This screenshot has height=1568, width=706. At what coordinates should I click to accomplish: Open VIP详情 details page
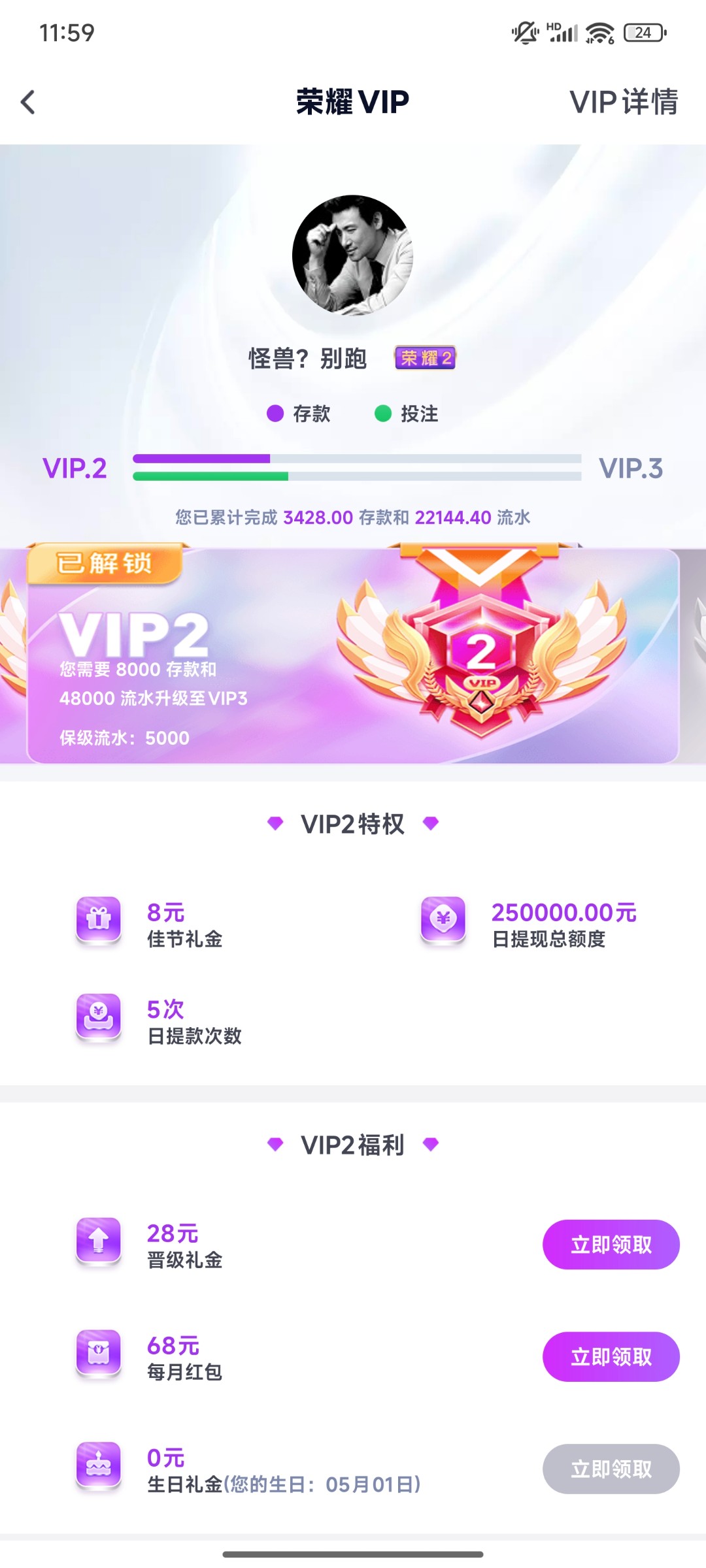(624, 102)
